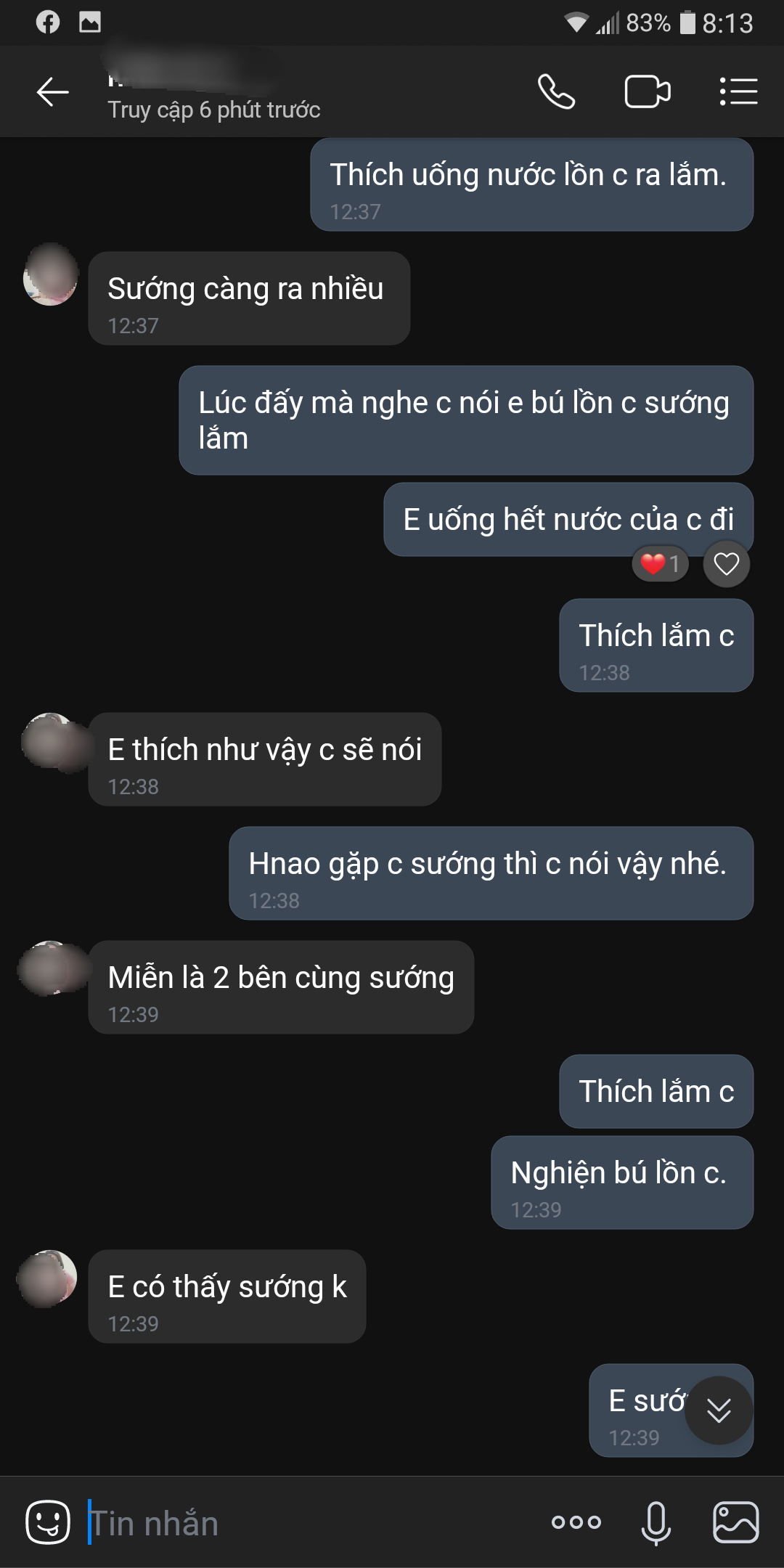The width and height of the screenshot is (784, 1568).
Task: Open the photo gallery picker
Action: click(x=735, y=1522)
